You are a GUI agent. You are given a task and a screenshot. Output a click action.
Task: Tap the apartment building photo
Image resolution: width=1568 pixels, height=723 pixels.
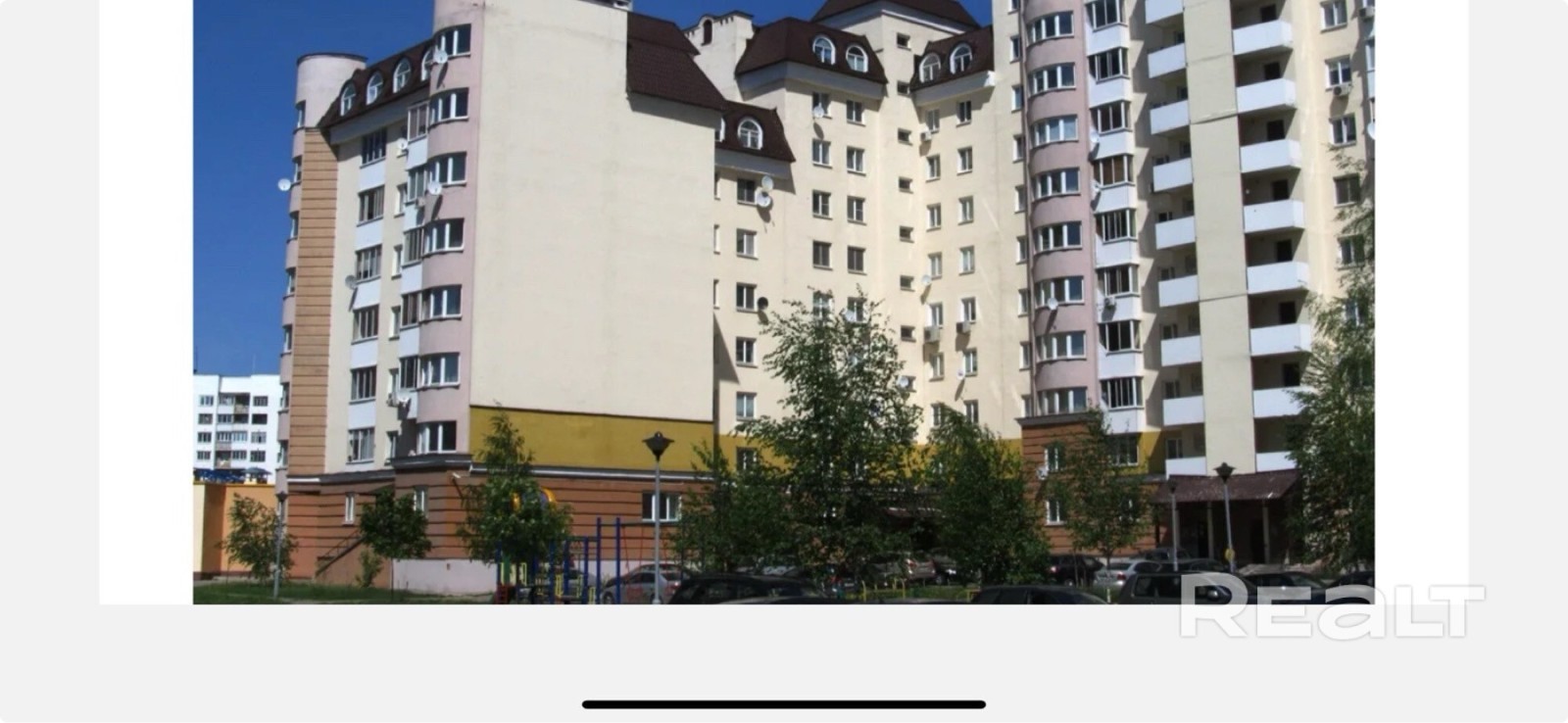click(x=783, y=301)
